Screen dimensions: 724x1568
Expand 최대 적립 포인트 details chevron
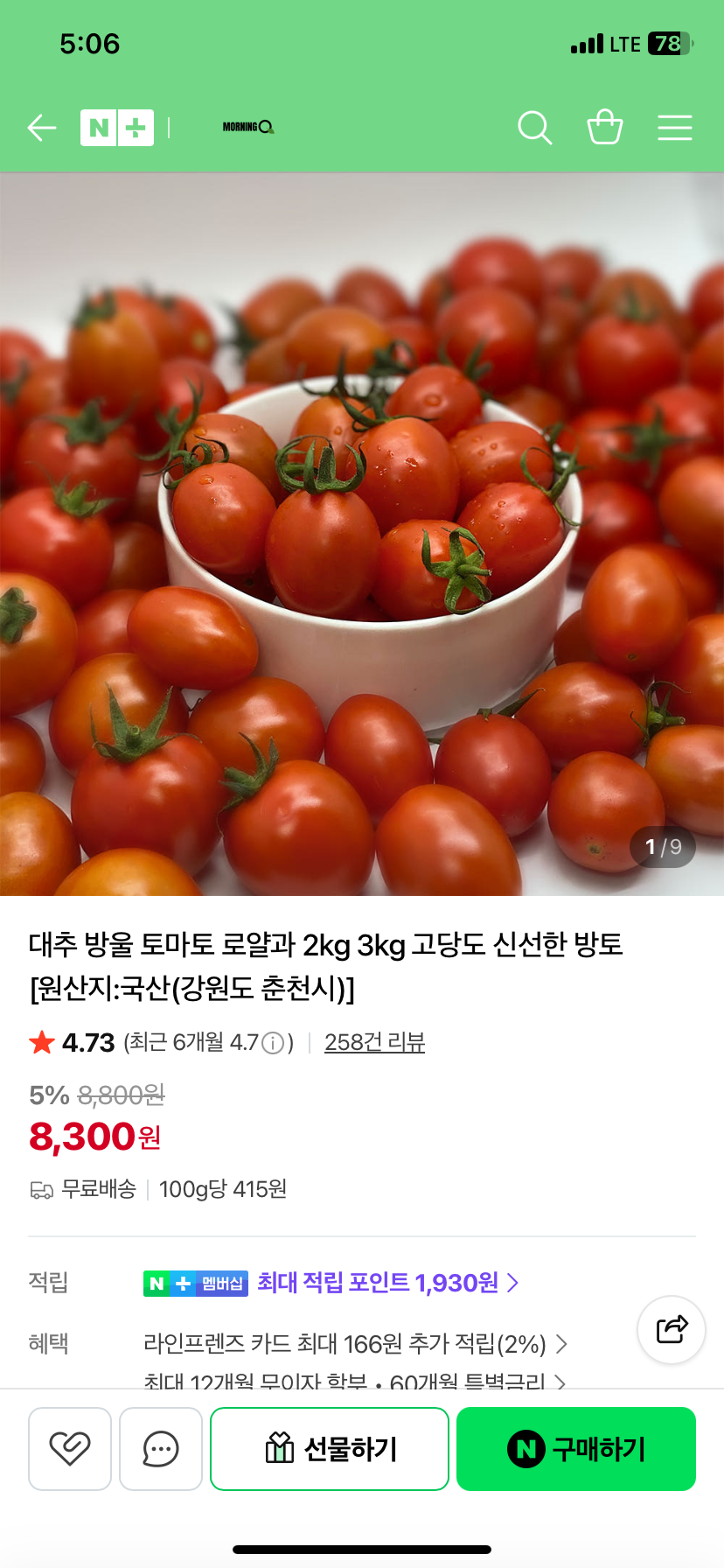pyautogui.click(x=511, y=1283)
